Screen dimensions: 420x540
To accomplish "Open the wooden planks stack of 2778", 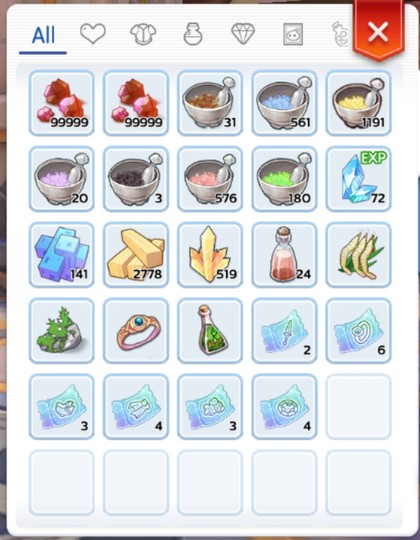I will (x=136, y=255).
